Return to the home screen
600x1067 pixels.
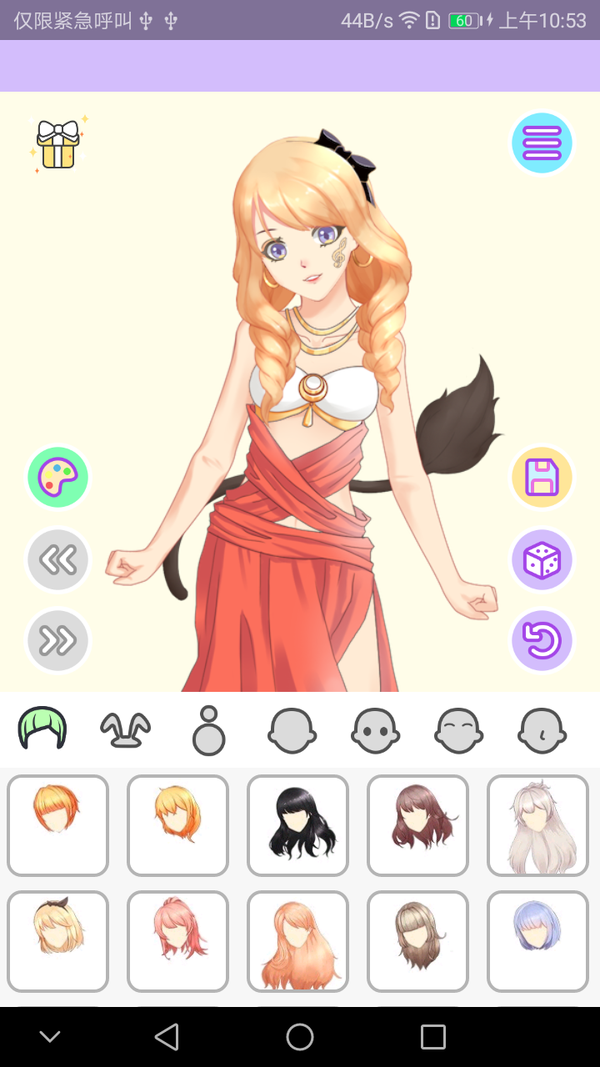(x=300, y=1037)
